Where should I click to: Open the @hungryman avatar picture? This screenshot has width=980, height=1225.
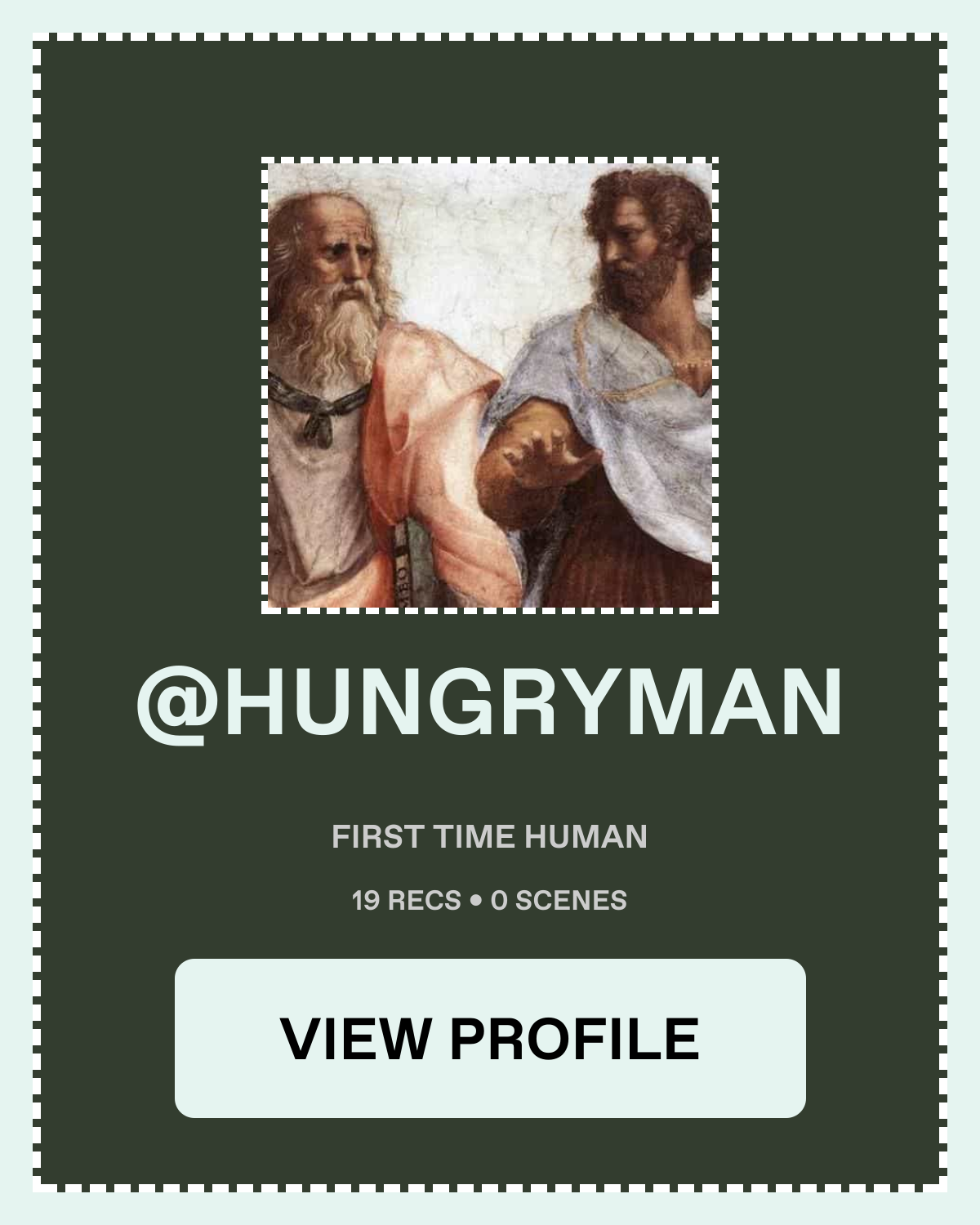[490, 385]
